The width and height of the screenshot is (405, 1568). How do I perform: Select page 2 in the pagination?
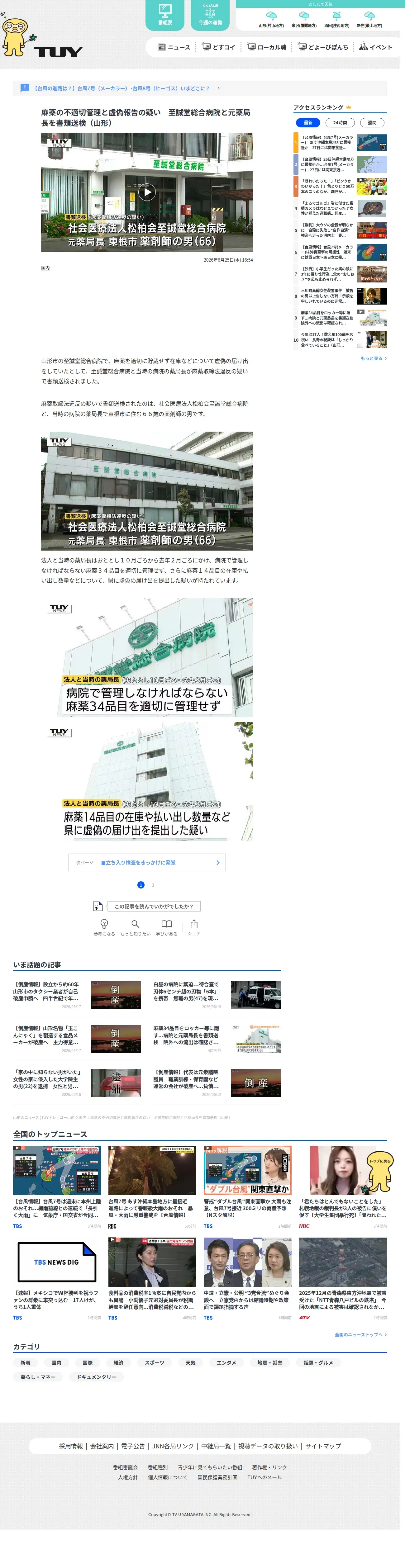click(153, 885)
